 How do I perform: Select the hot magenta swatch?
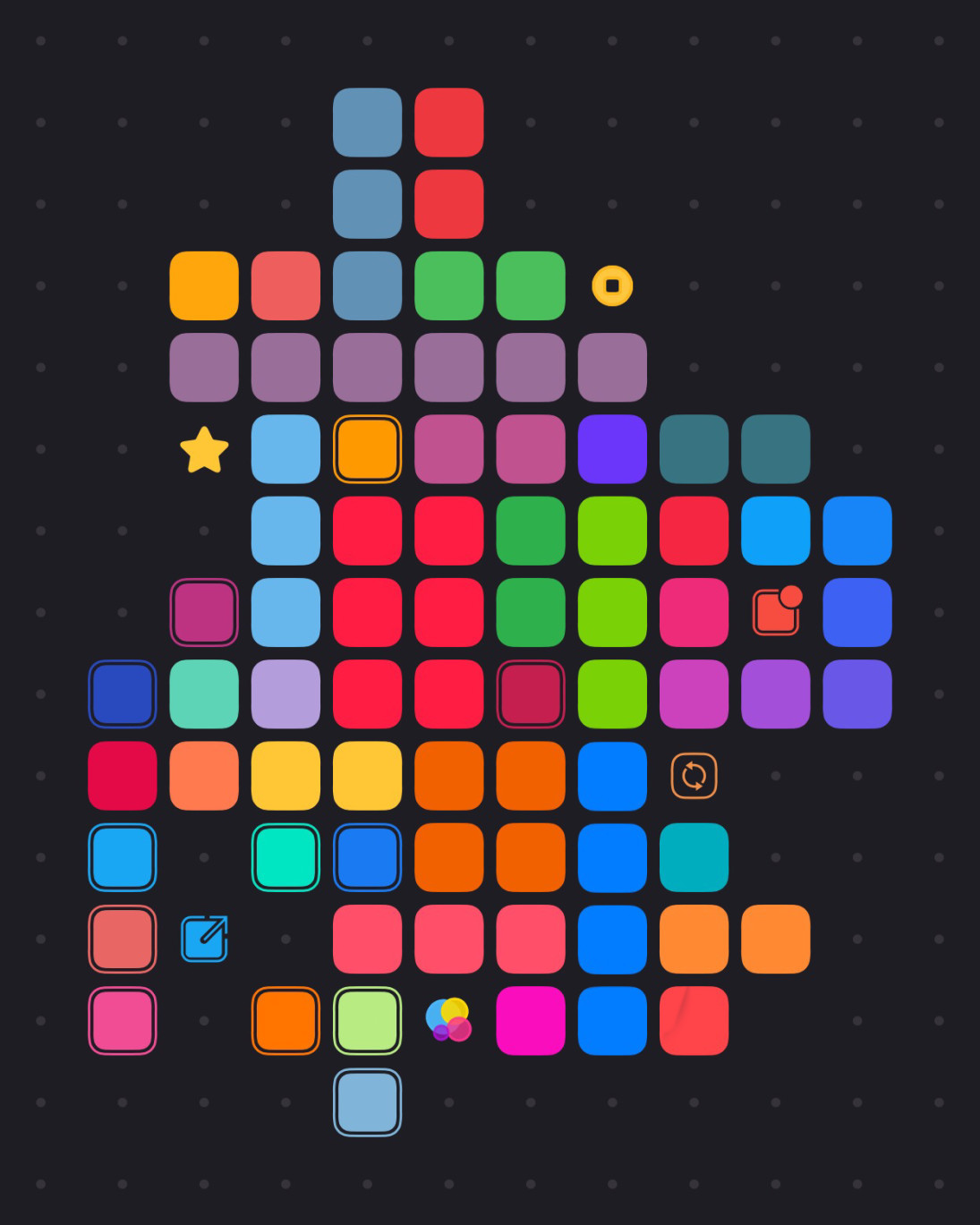pyautogui.click(x=531, y=1021)
